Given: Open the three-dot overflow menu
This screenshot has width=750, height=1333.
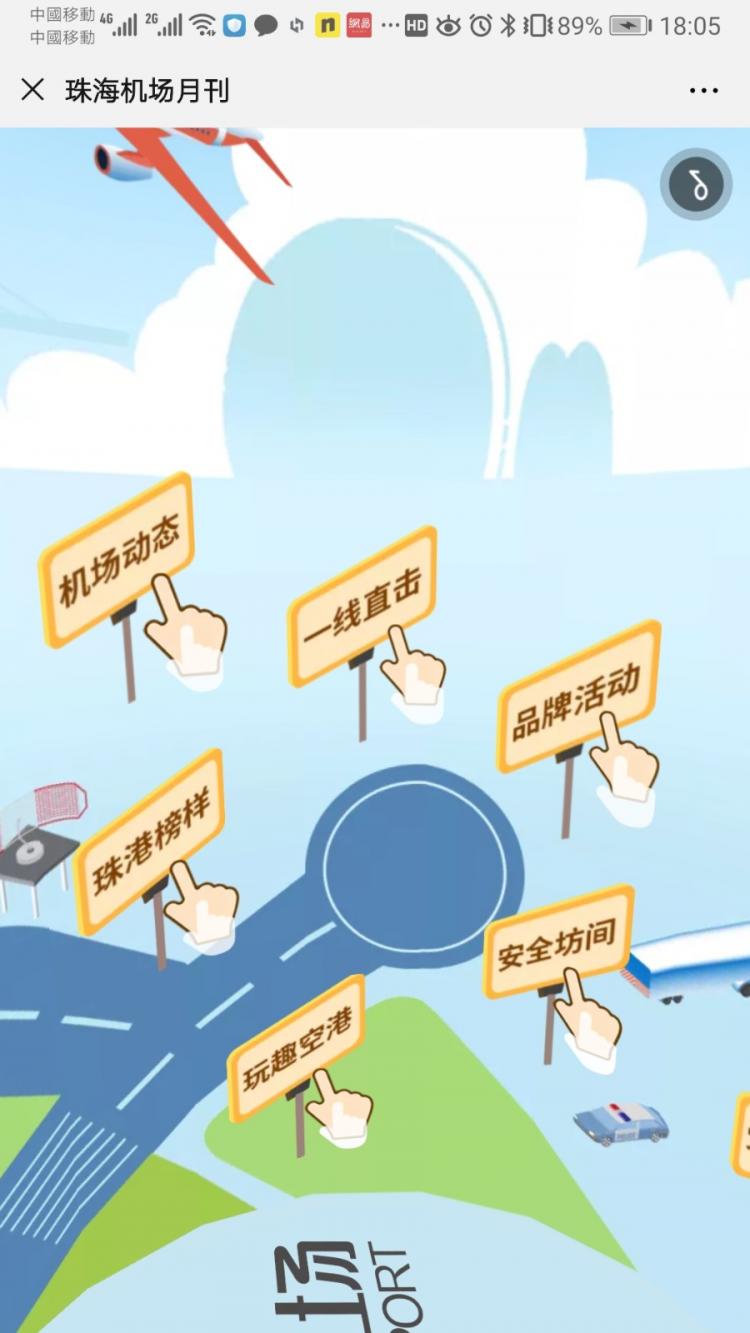Looking at the screenshot, I should 704,90.
